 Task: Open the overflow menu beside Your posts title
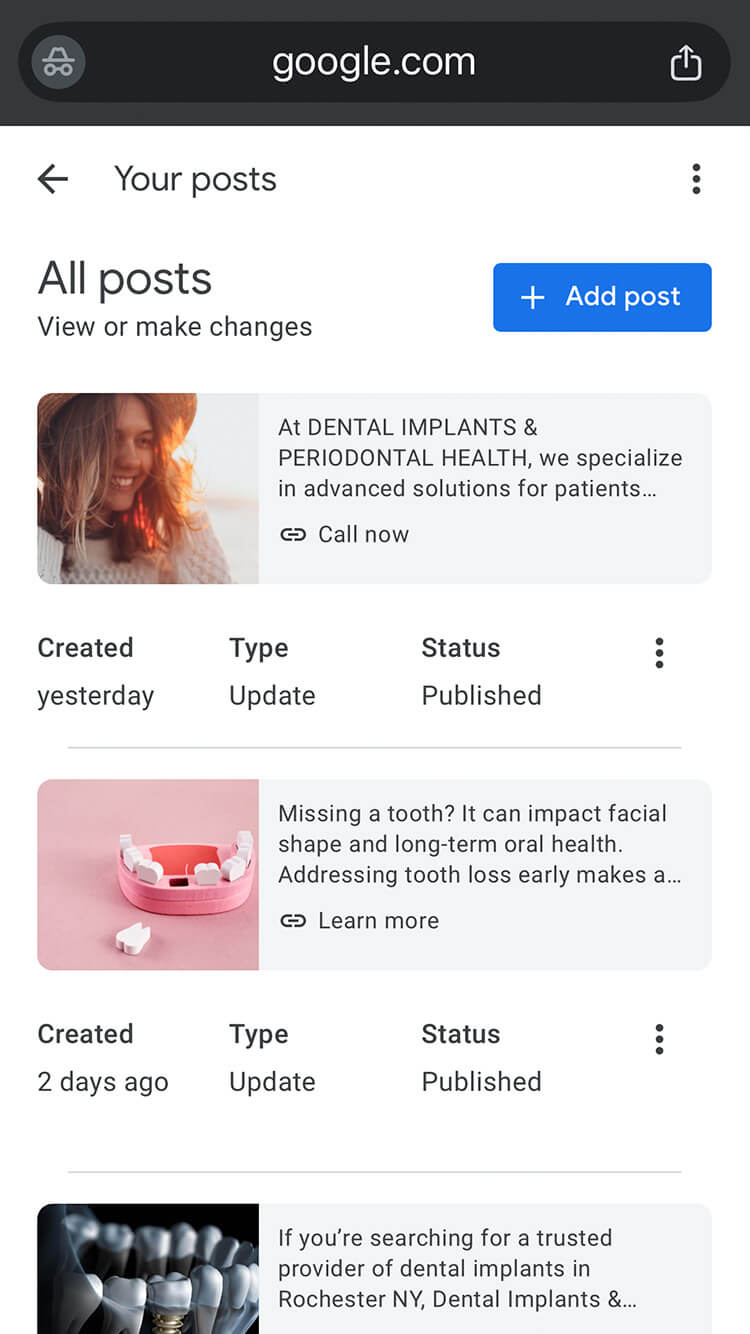point(696,179)
